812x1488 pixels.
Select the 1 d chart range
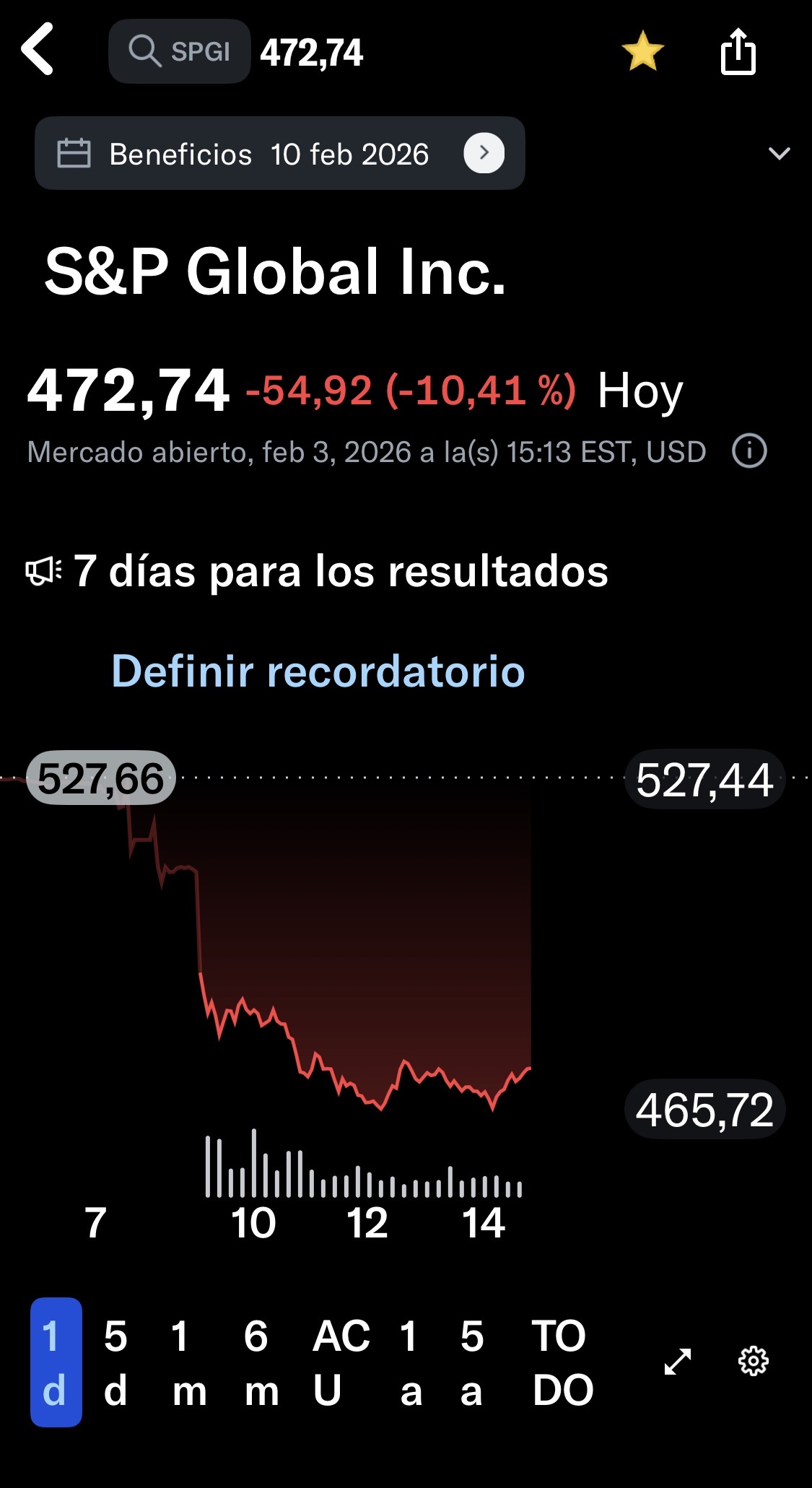coord(56,1362)
